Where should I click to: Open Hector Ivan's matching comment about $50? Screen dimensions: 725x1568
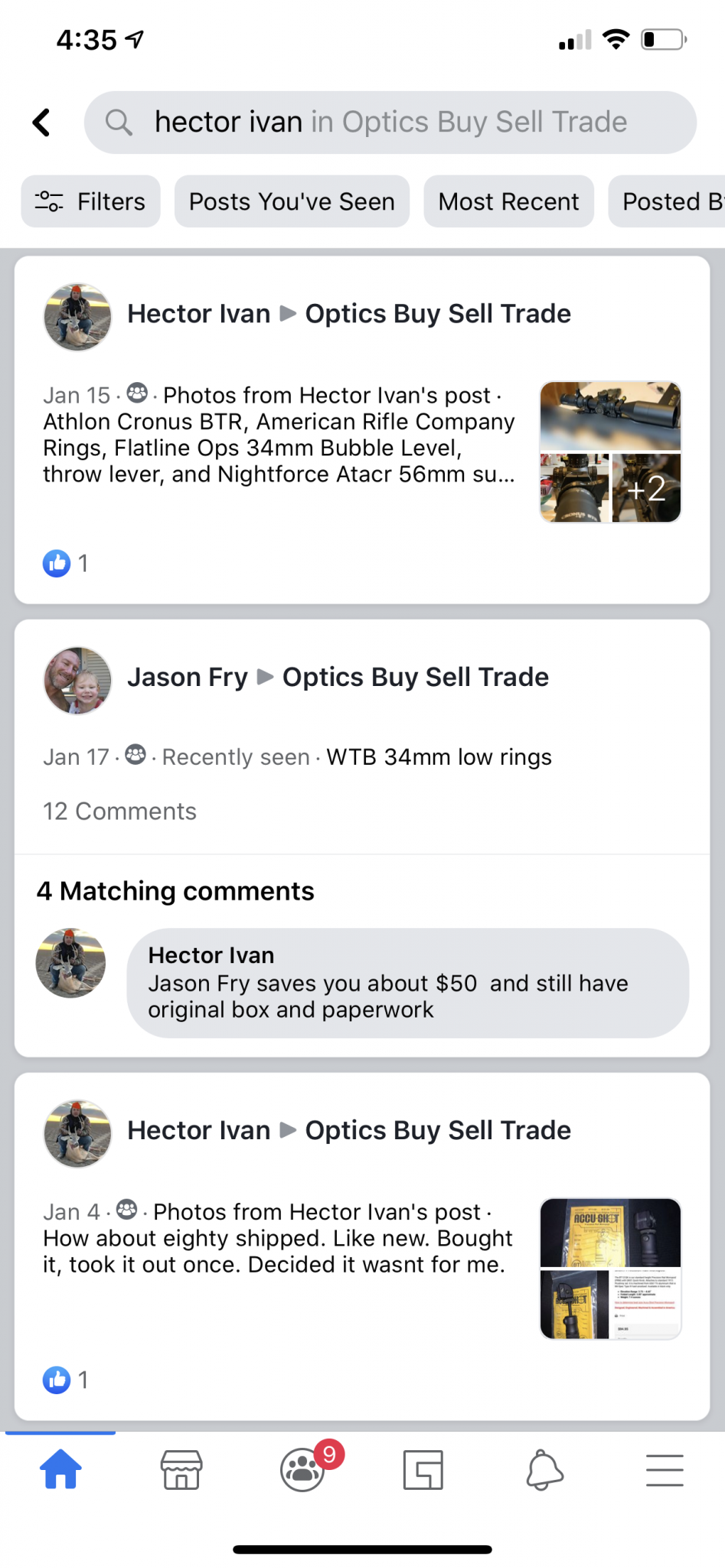(407, 983)
